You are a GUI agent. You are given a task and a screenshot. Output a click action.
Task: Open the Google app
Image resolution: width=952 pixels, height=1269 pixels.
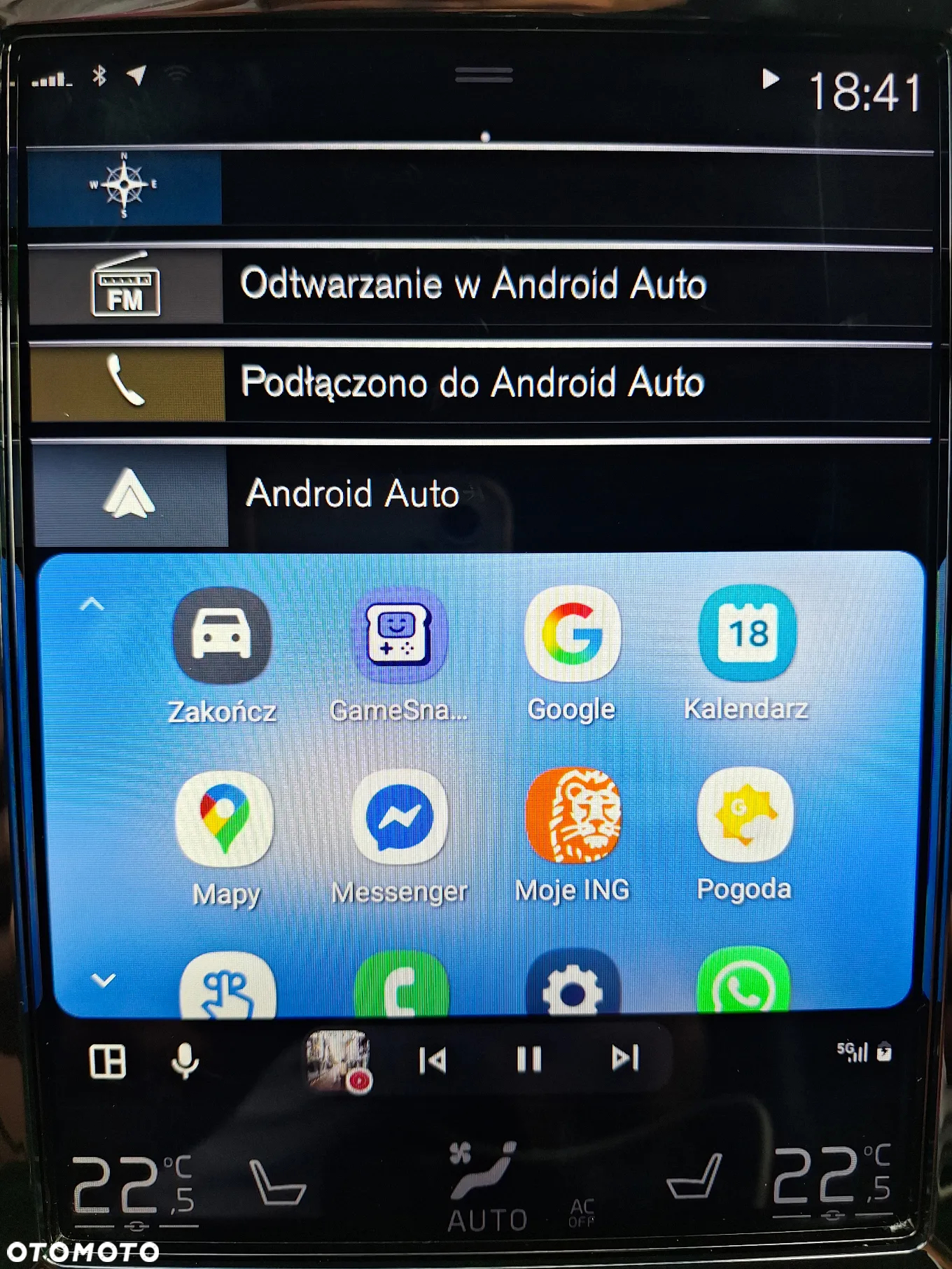coord(572,635)
